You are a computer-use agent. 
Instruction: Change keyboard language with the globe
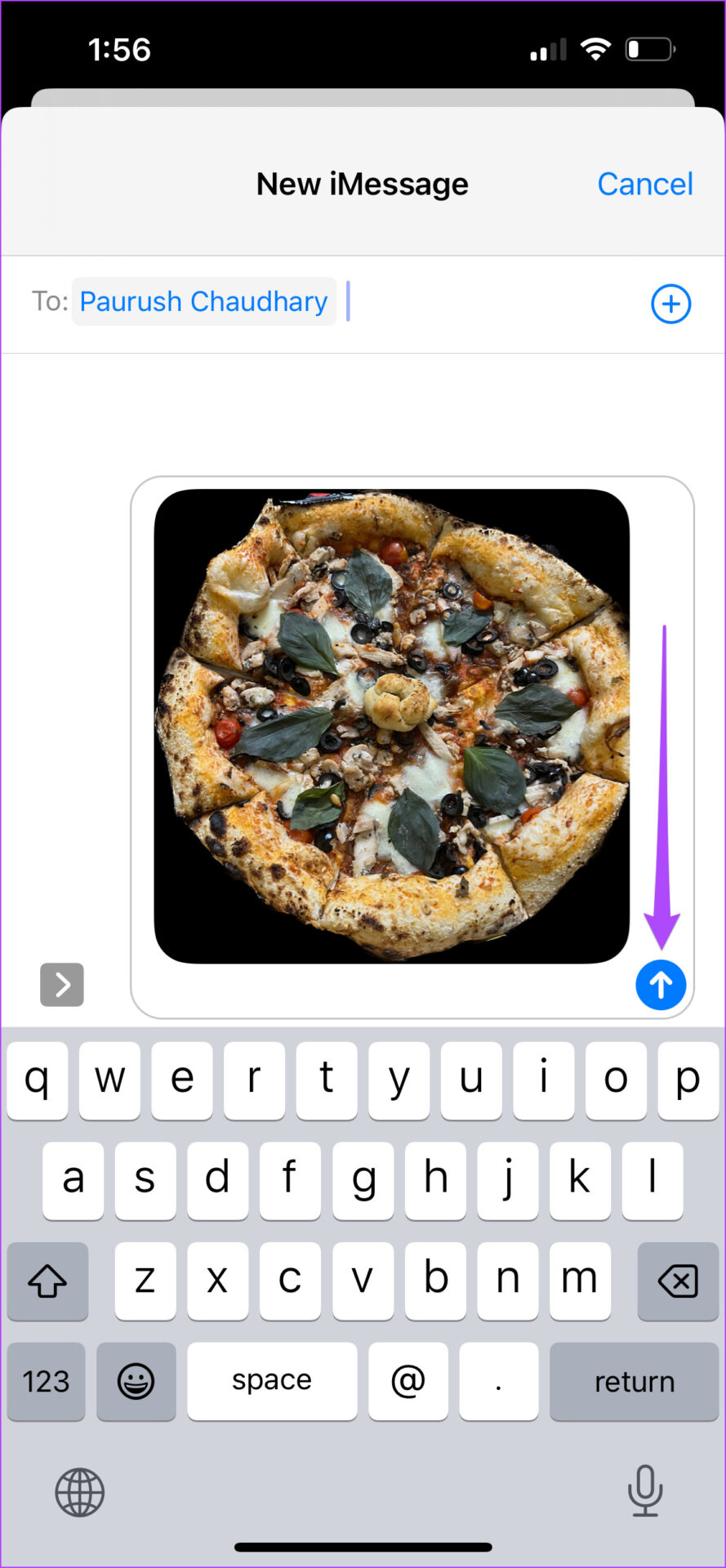tap(79, 1493)
